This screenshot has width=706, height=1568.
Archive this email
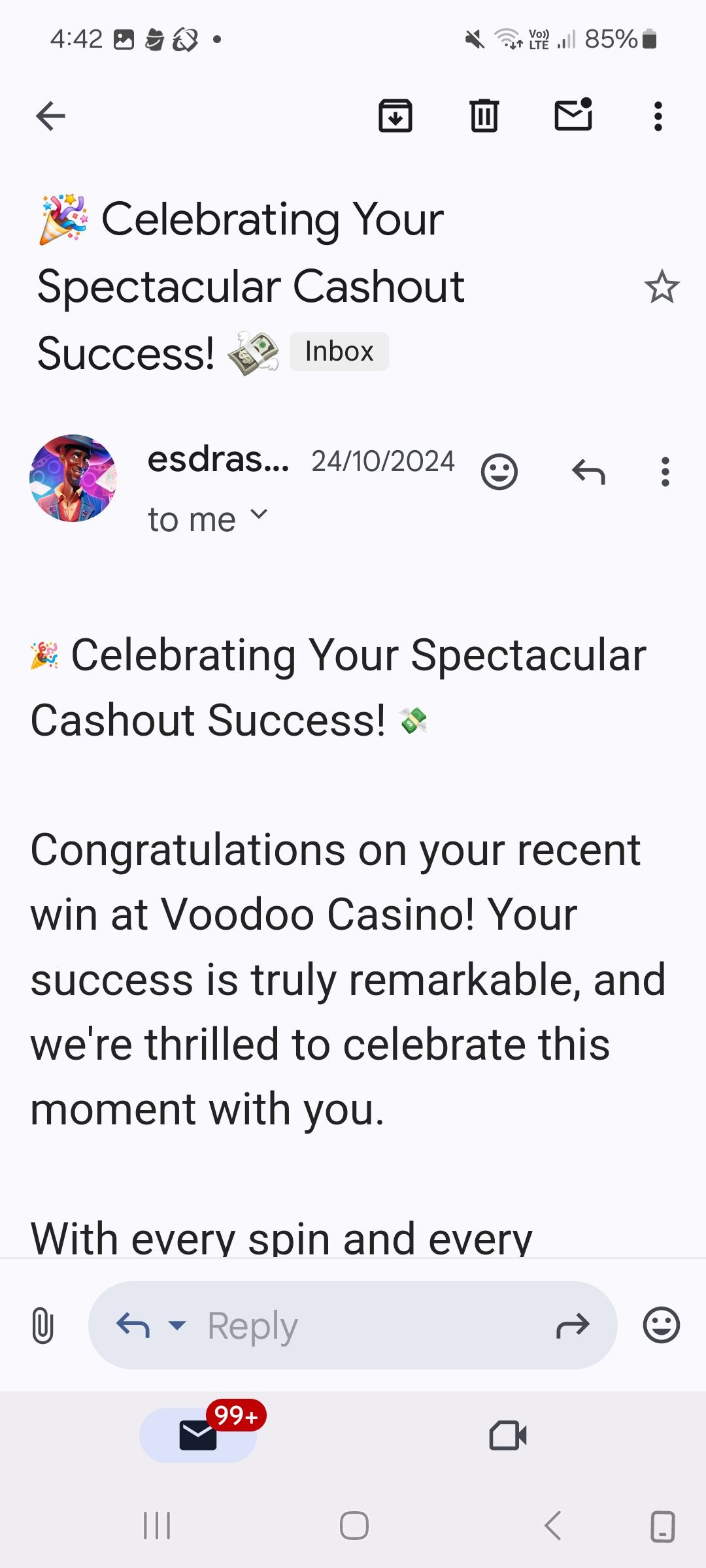pos(395,116)
